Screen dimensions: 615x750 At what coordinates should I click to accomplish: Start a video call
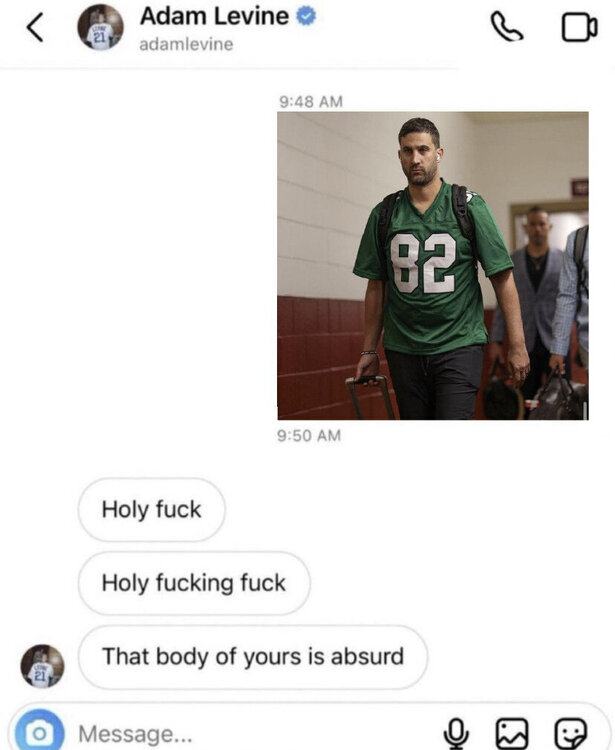(578, 28)
